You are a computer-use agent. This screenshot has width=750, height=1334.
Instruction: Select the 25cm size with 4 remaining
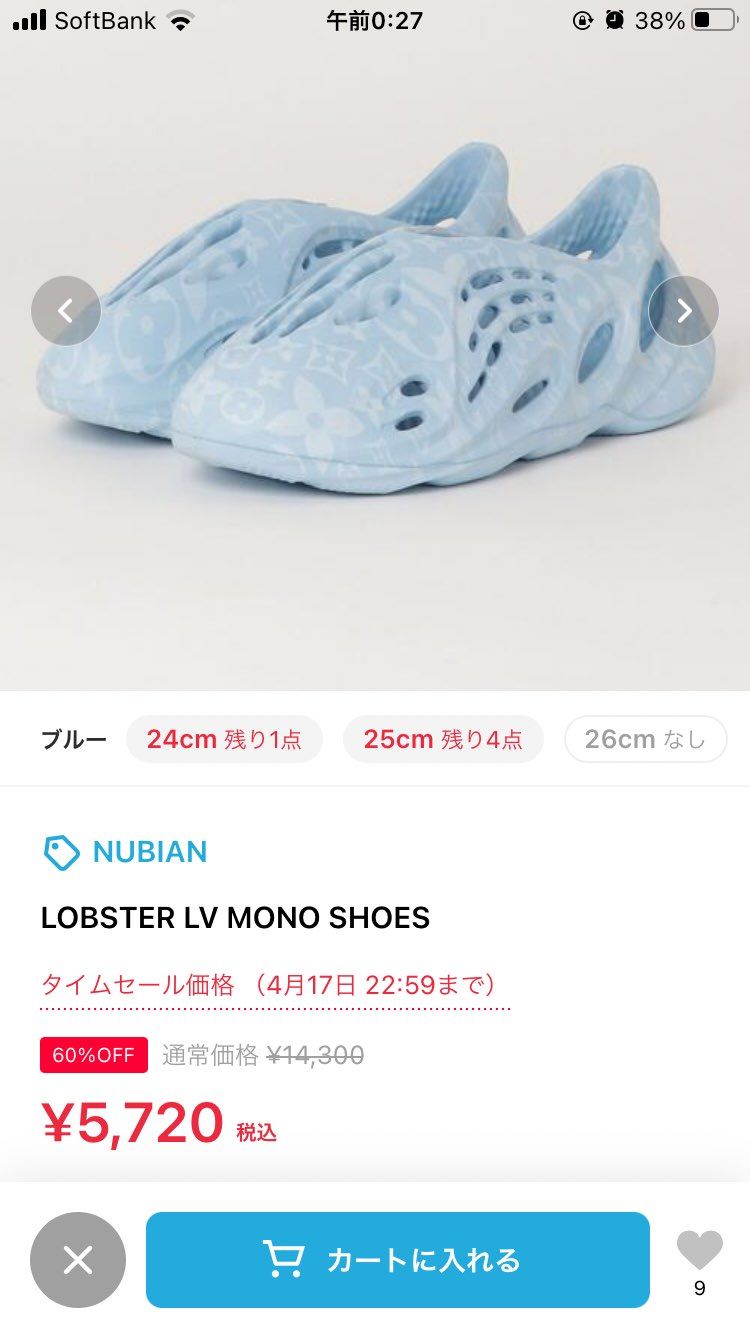pyautogui.click(x=443, y=738)
